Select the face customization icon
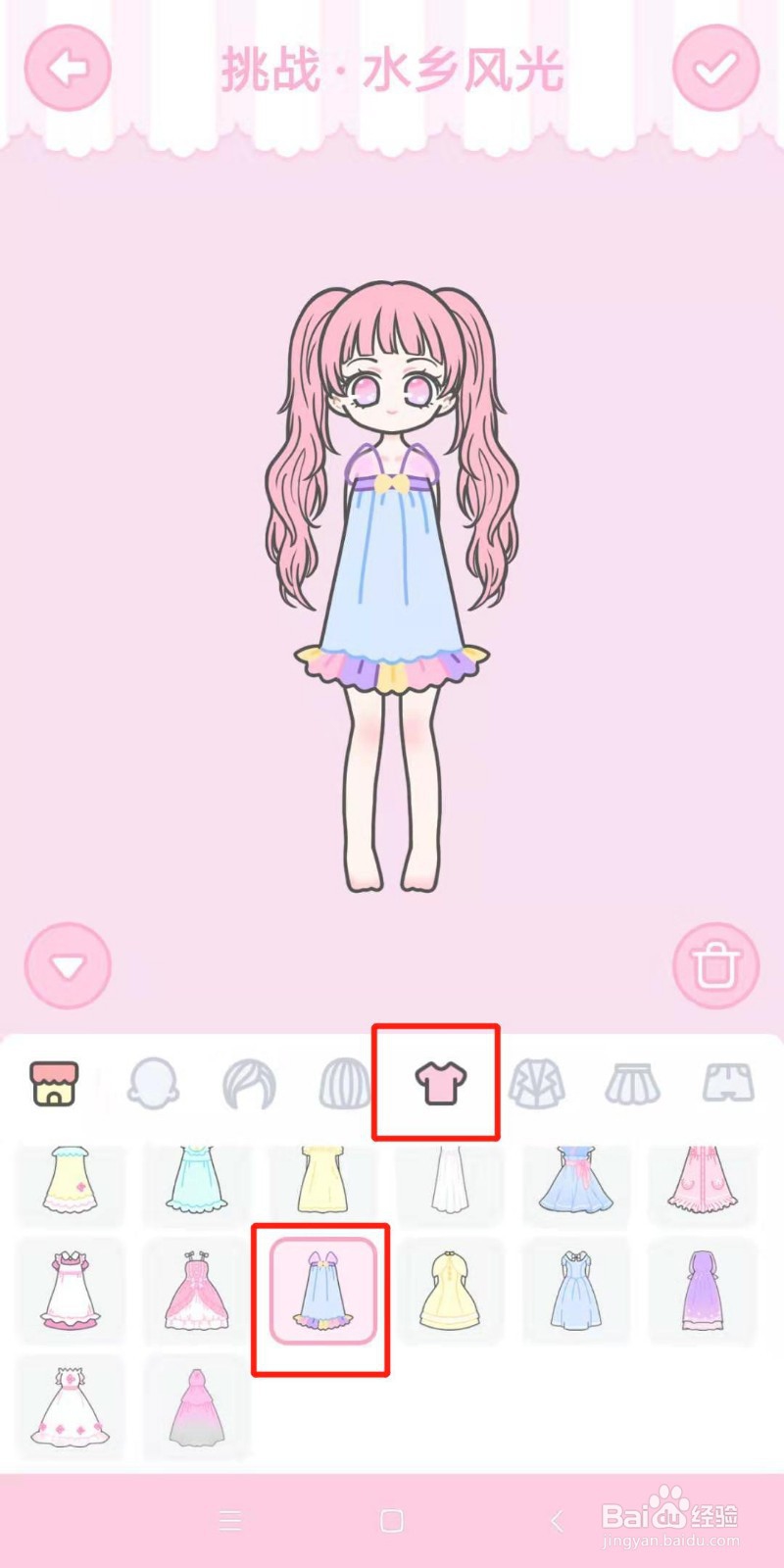The width and height of the screenshot is (784, 1568). coord(152,1083)
